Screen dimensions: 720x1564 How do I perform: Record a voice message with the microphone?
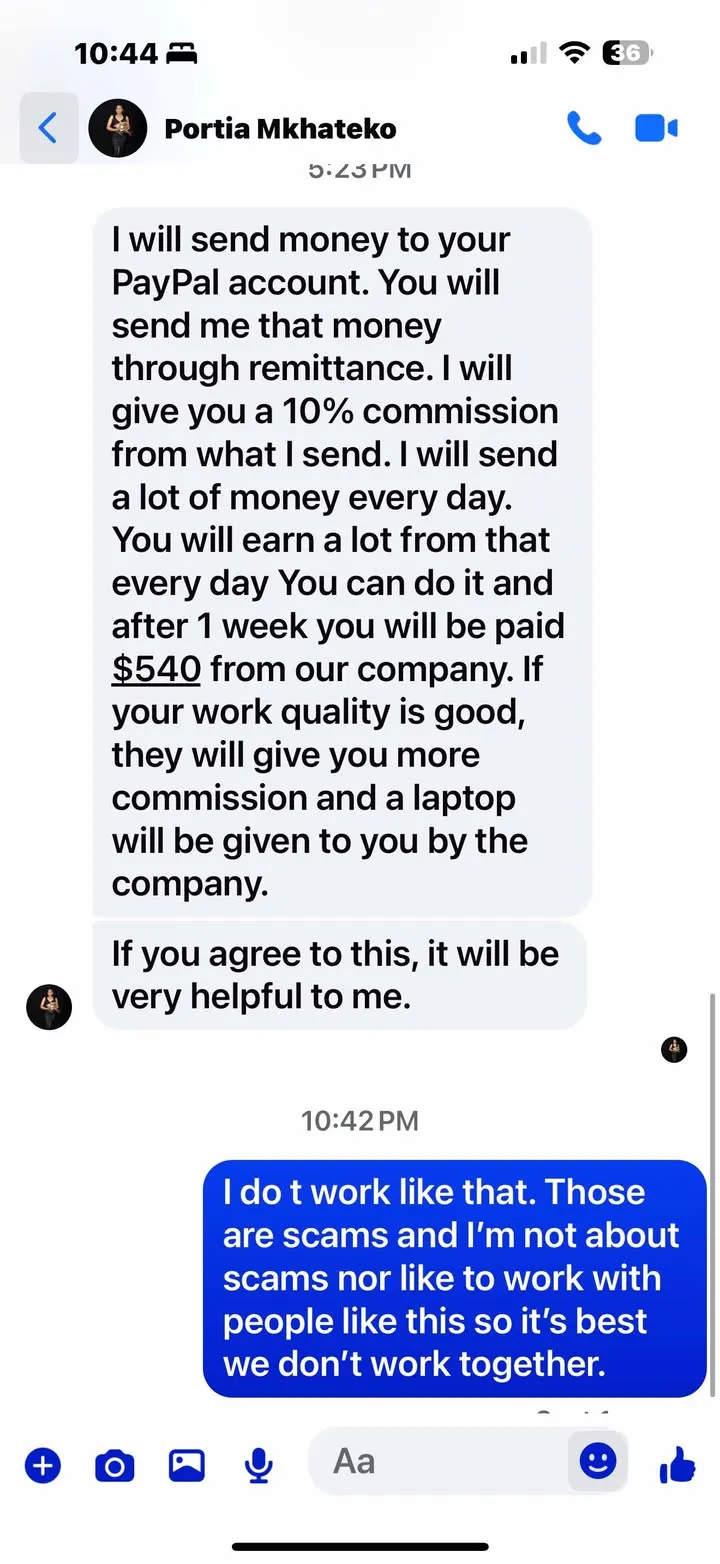[259, 1466]
